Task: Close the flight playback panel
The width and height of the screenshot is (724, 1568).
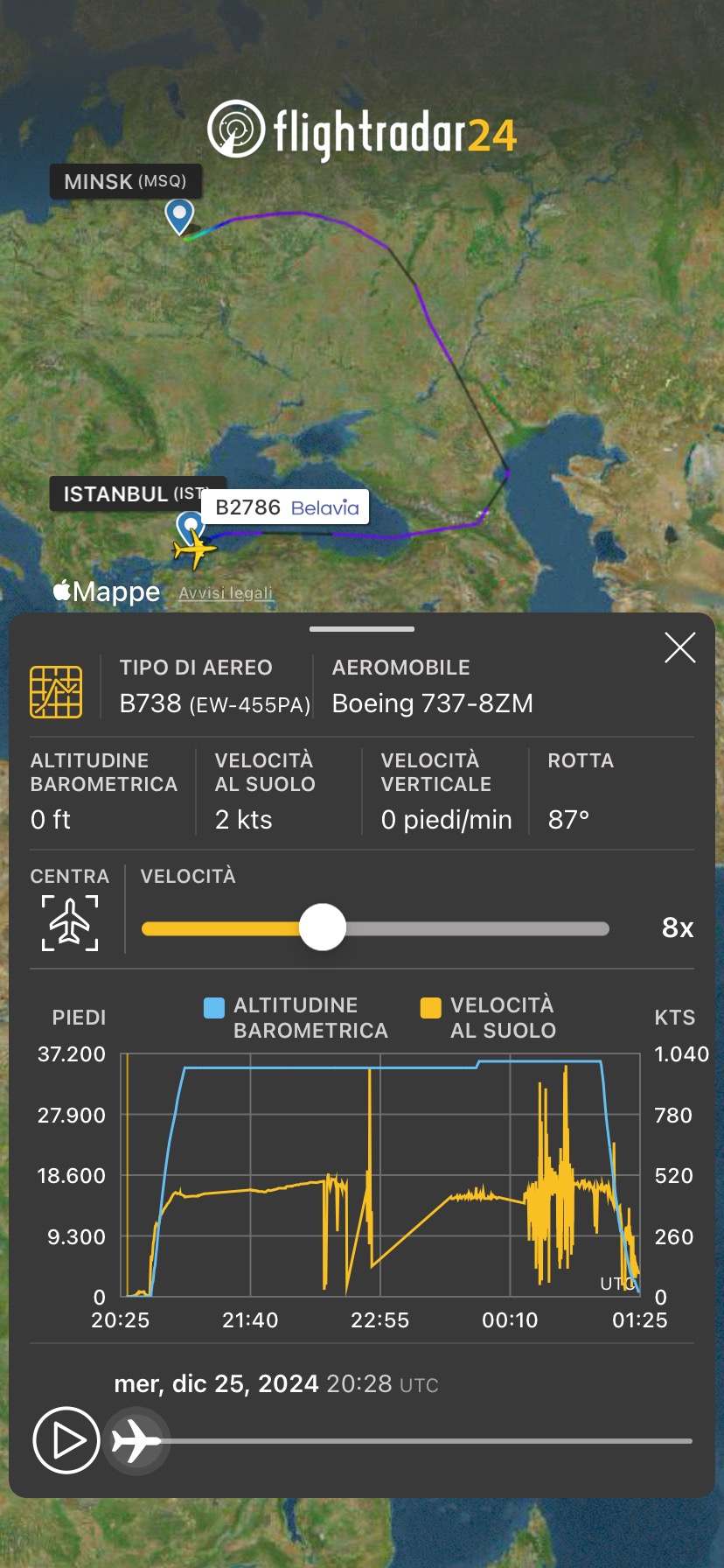Action: point(679,648)
